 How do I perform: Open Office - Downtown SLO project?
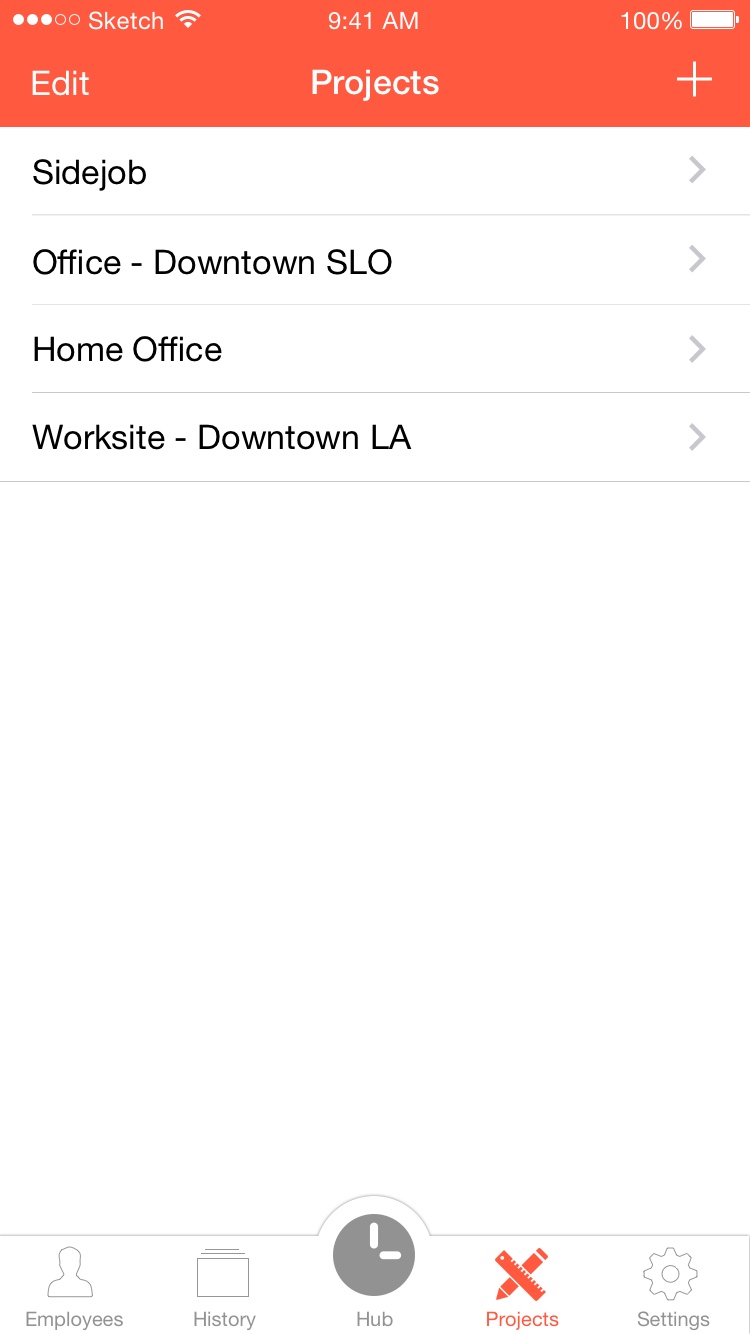375,260
